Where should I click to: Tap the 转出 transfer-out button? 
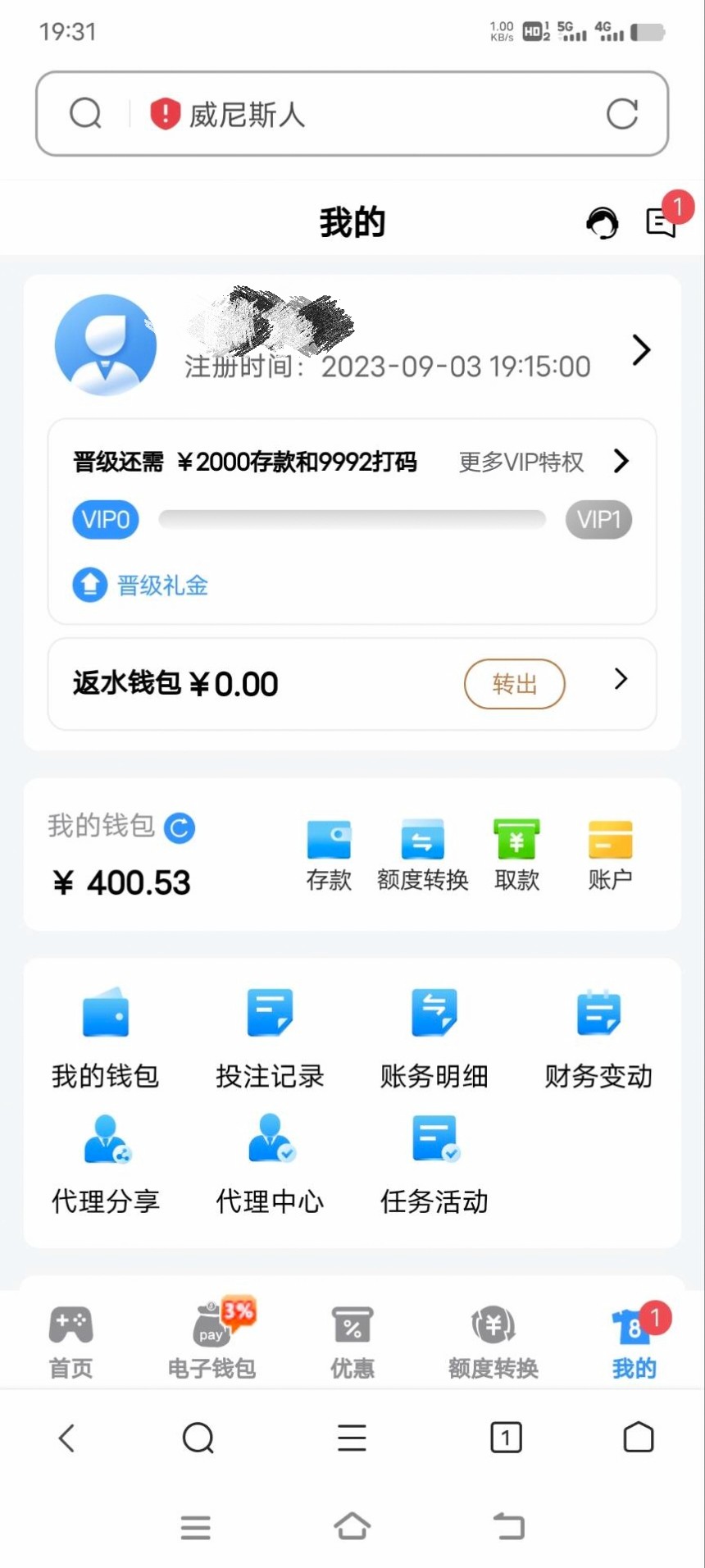(x=514, y=683)
